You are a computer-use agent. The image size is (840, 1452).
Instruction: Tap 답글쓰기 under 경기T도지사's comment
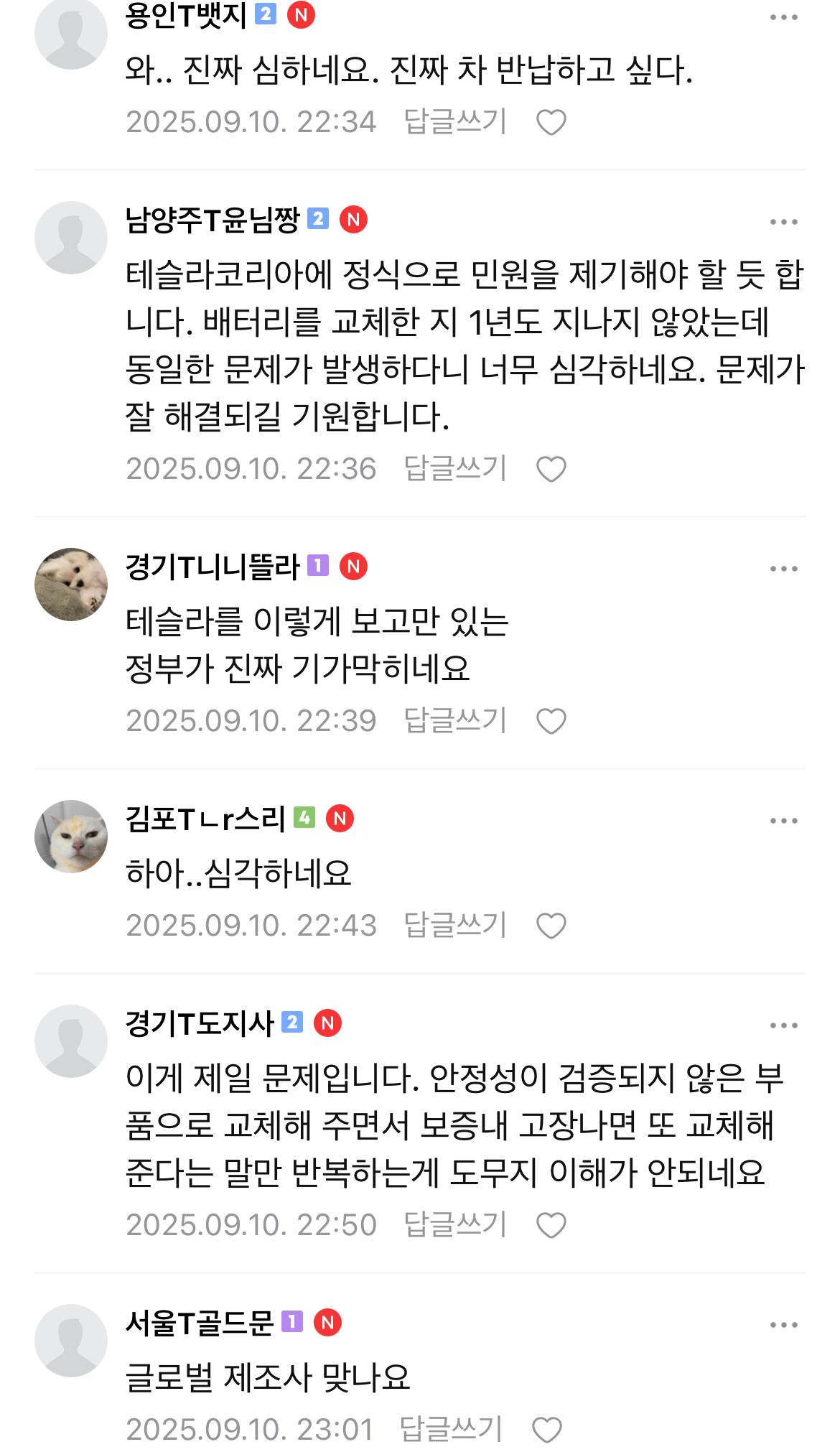[455, 1225]
